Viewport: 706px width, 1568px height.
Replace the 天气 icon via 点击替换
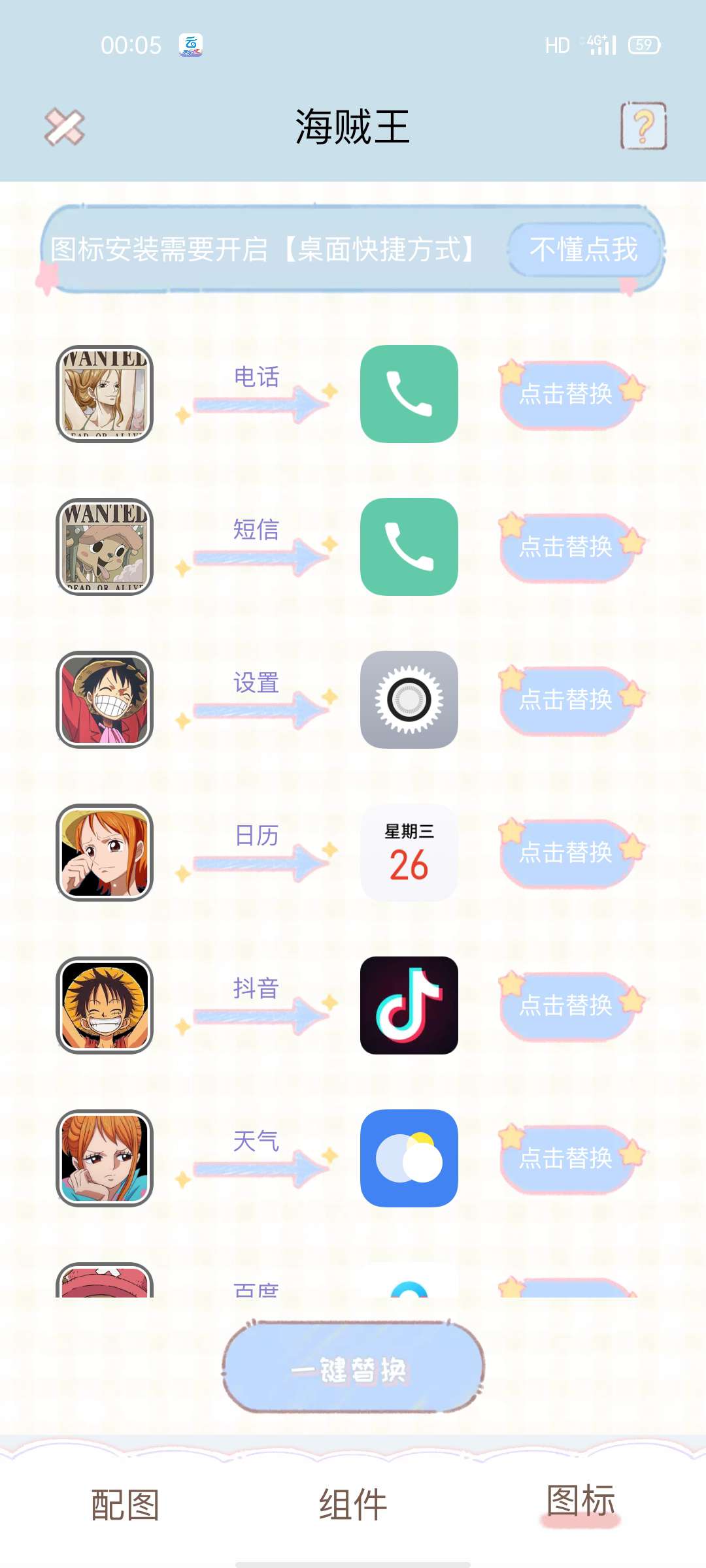pos(567,1158)
